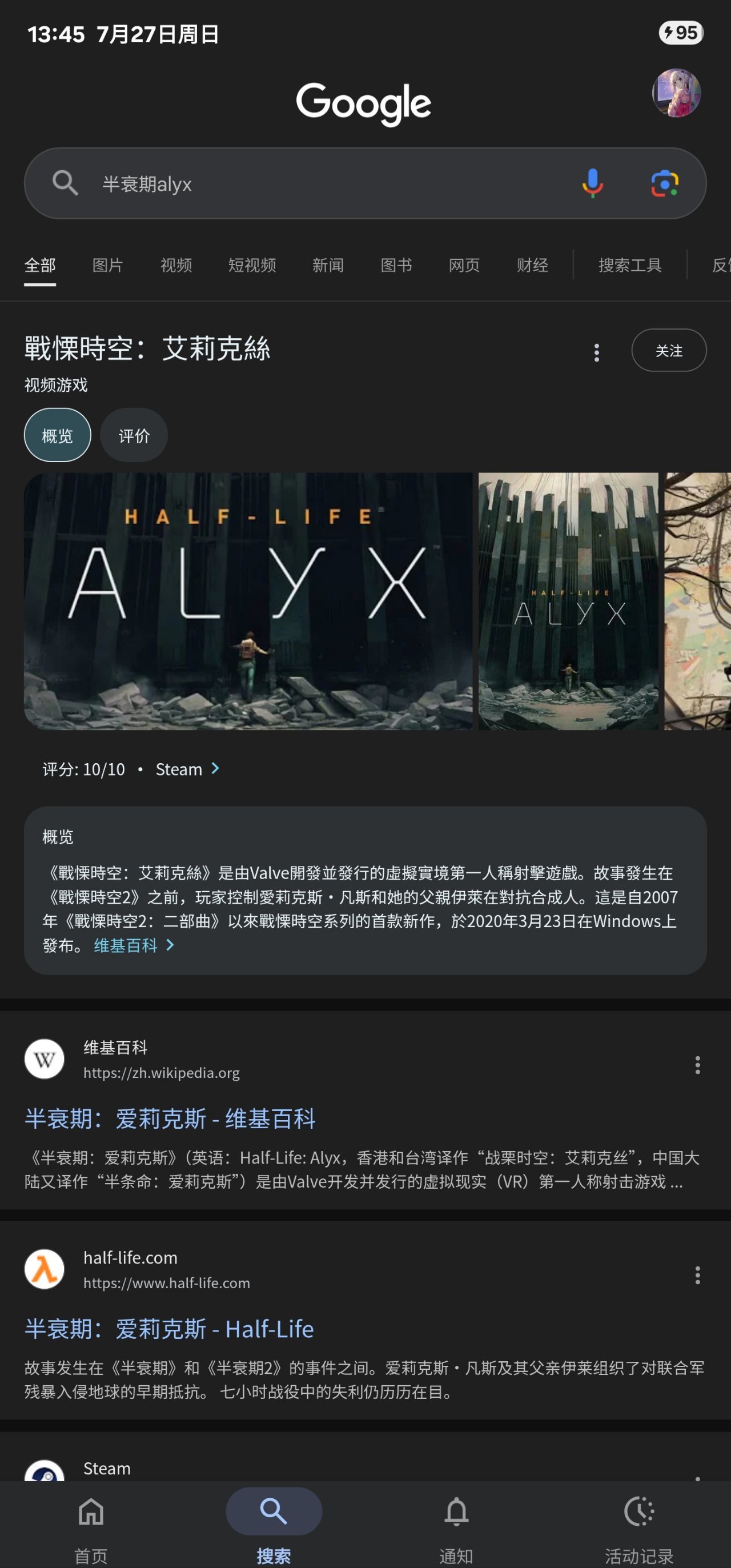The width and height of the screenshot is (731, 1568).
Task: Switch to the 图片 tab
Action: tap(108, 266)
